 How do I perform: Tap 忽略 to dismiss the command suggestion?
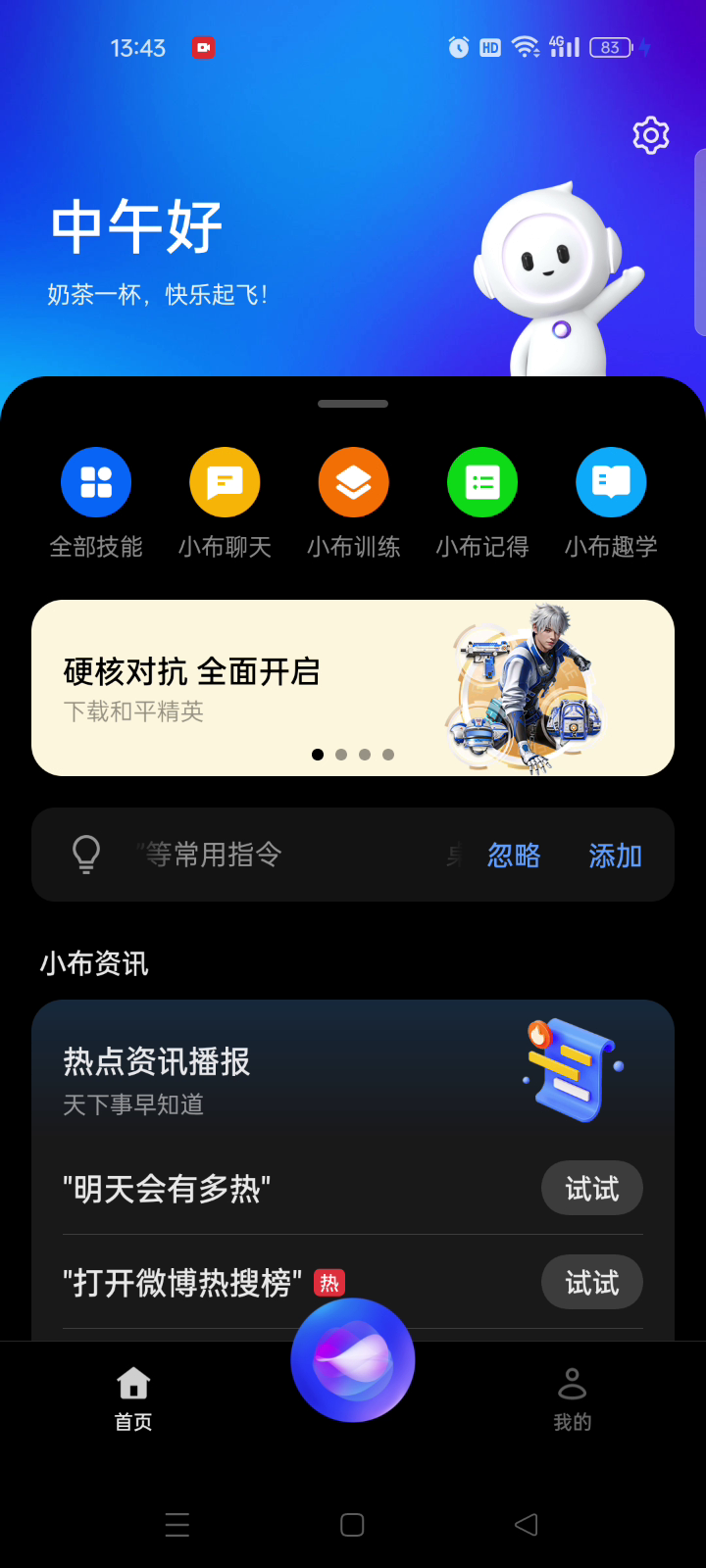514,856
